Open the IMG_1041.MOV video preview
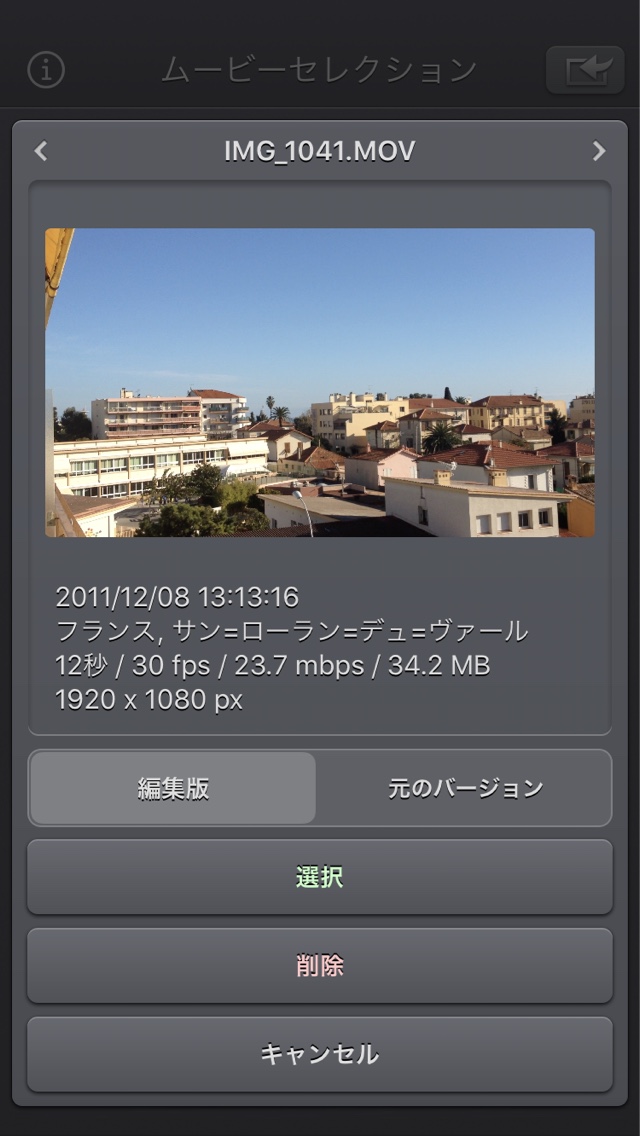The height and width of the screenshot is (1136, 640). coord(320,383)
